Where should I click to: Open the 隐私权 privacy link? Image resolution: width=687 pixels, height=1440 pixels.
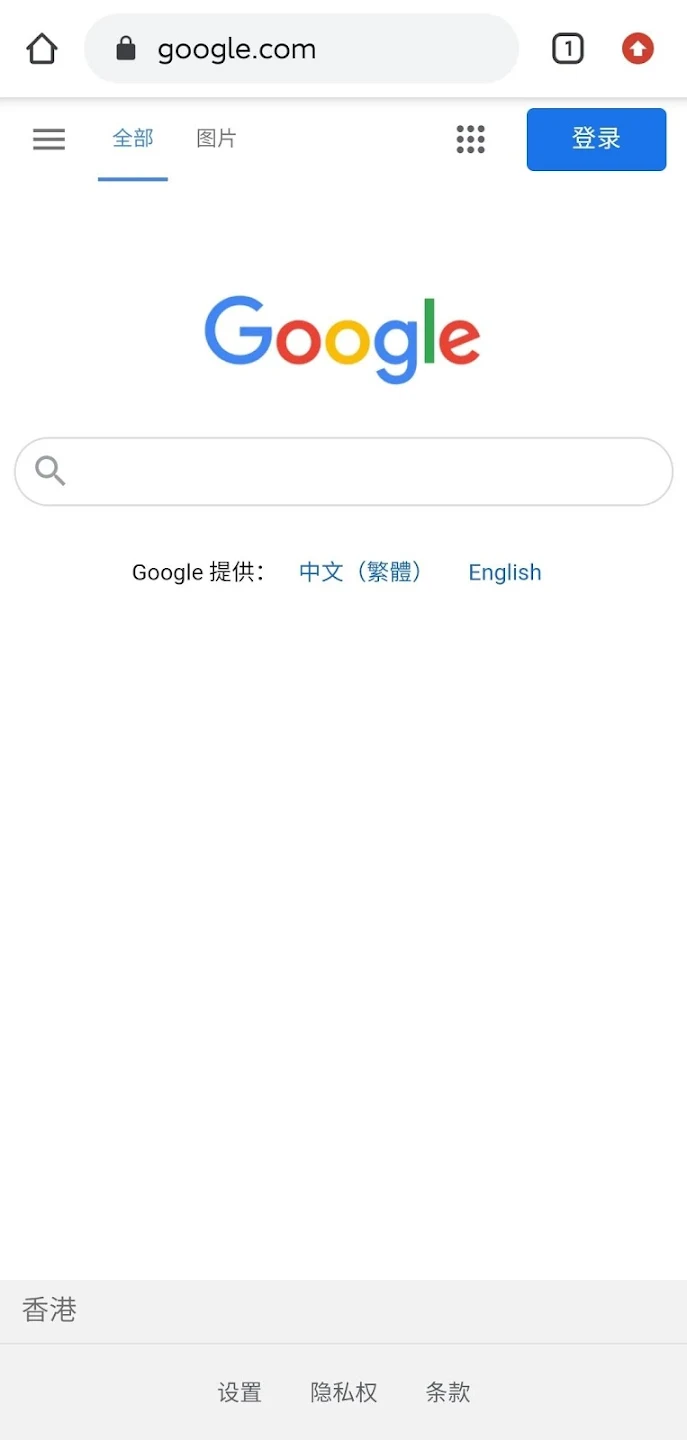point(344,1392)
